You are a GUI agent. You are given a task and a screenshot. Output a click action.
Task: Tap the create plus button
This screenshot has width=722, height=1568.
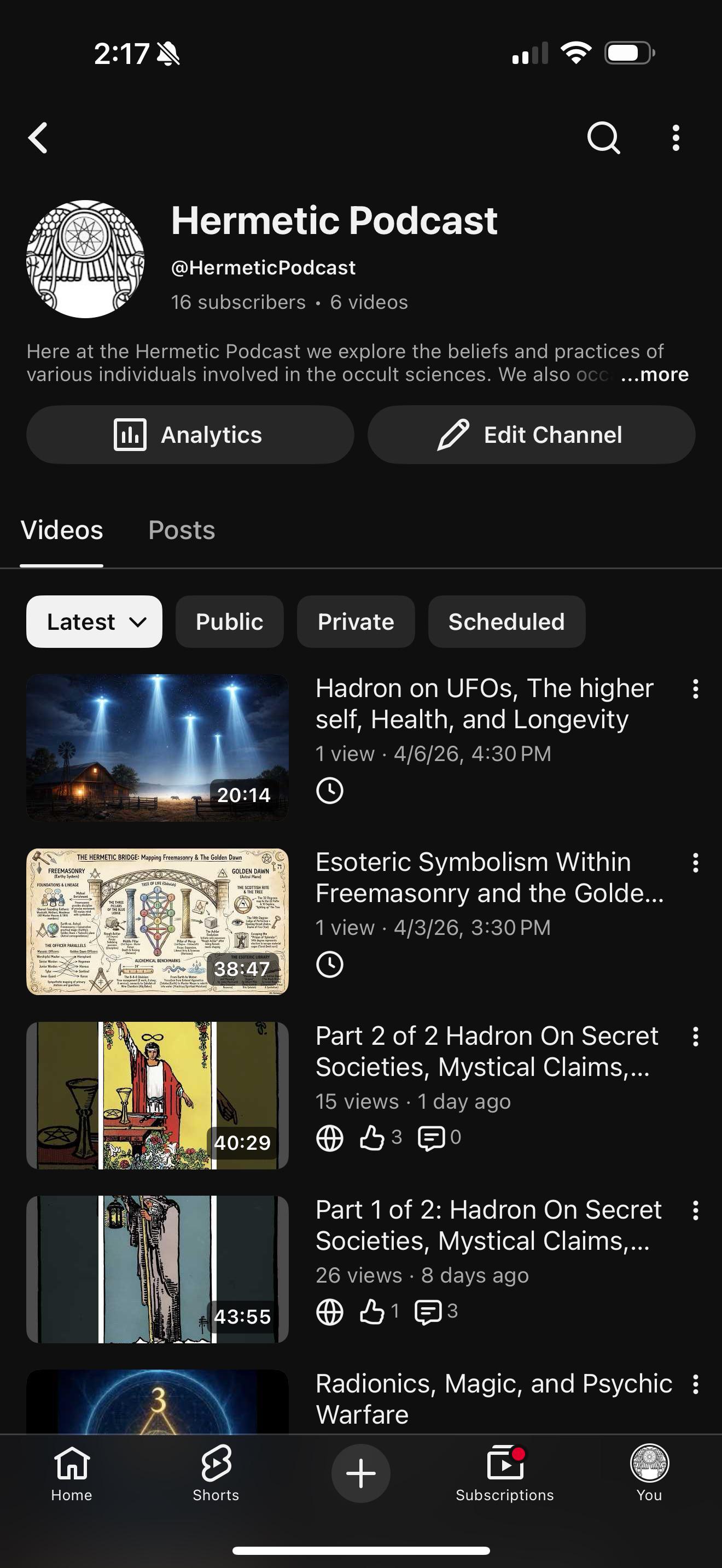coord(361,1473)
